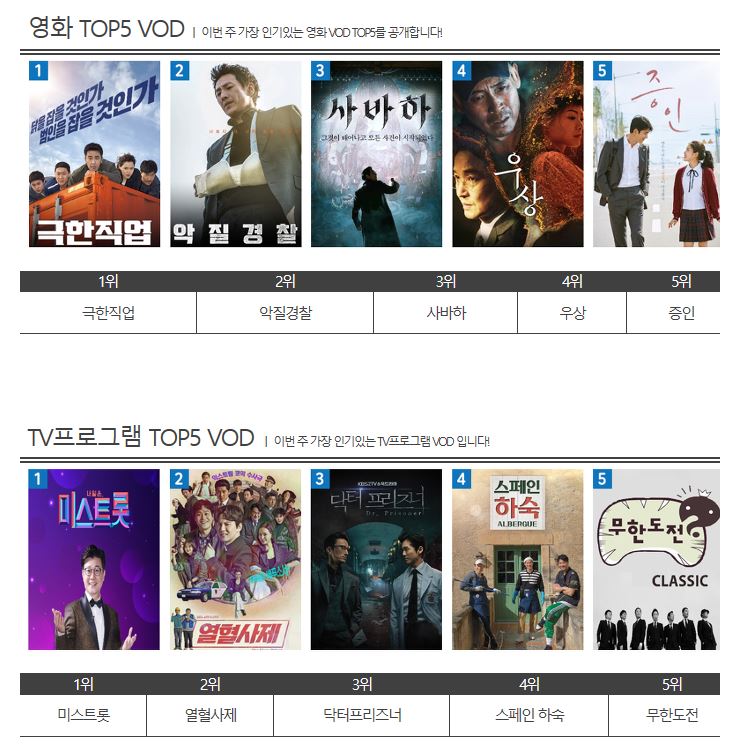Viewport: 739px width, 750px height.
Task: Open the 극한직업 movie poster
Action: click(94, 154)
